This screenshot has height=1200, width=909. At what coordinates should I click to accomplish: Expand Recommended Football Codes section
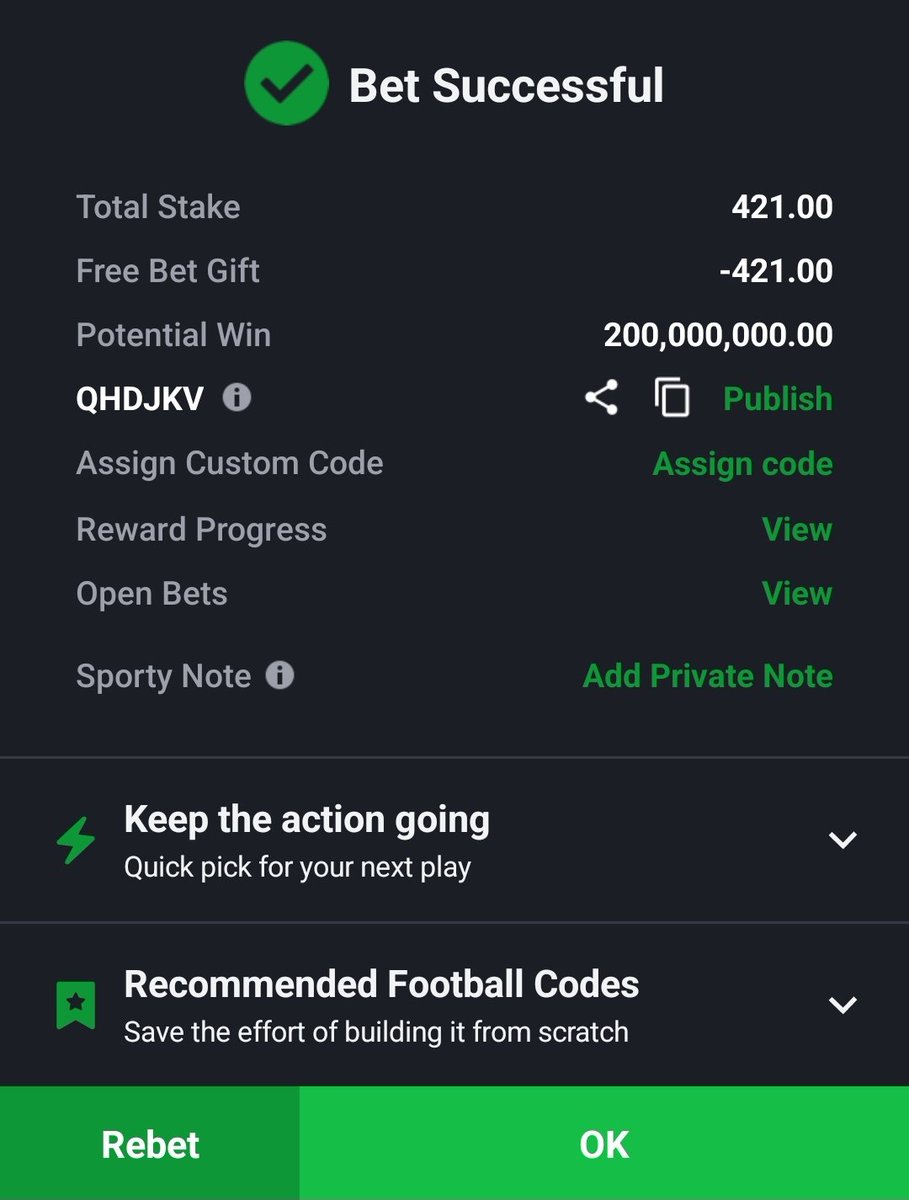843,1004
